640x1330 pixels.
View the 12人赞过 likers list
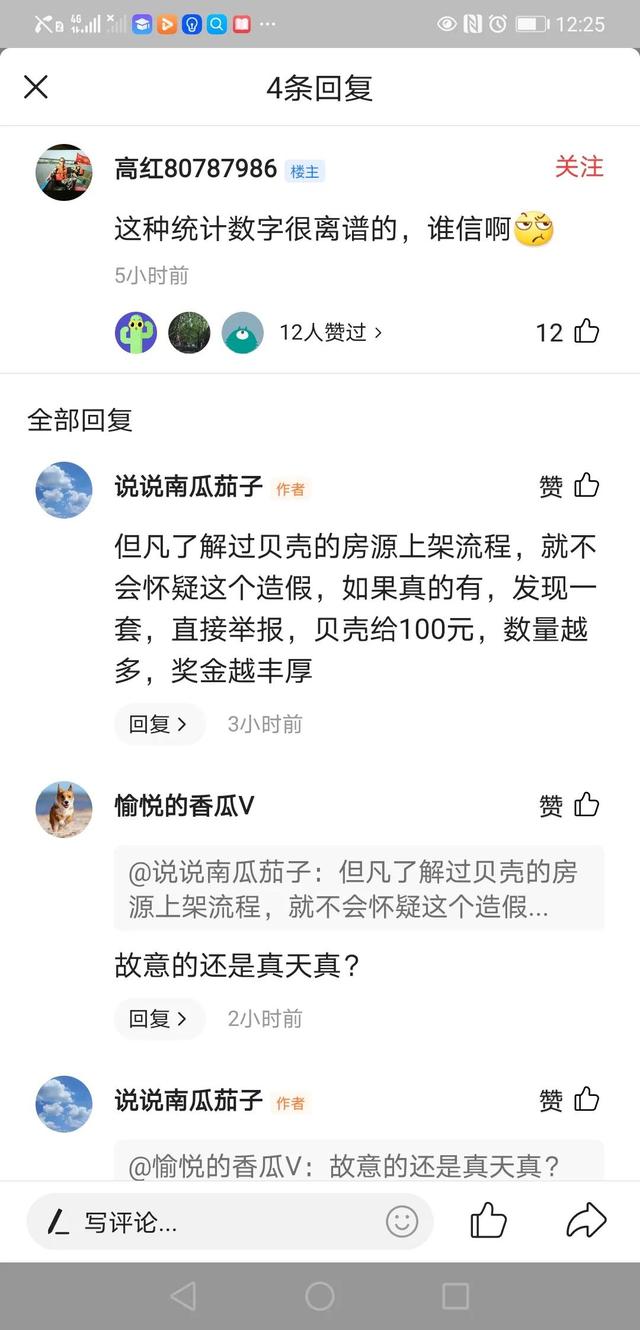pos(330,333)
